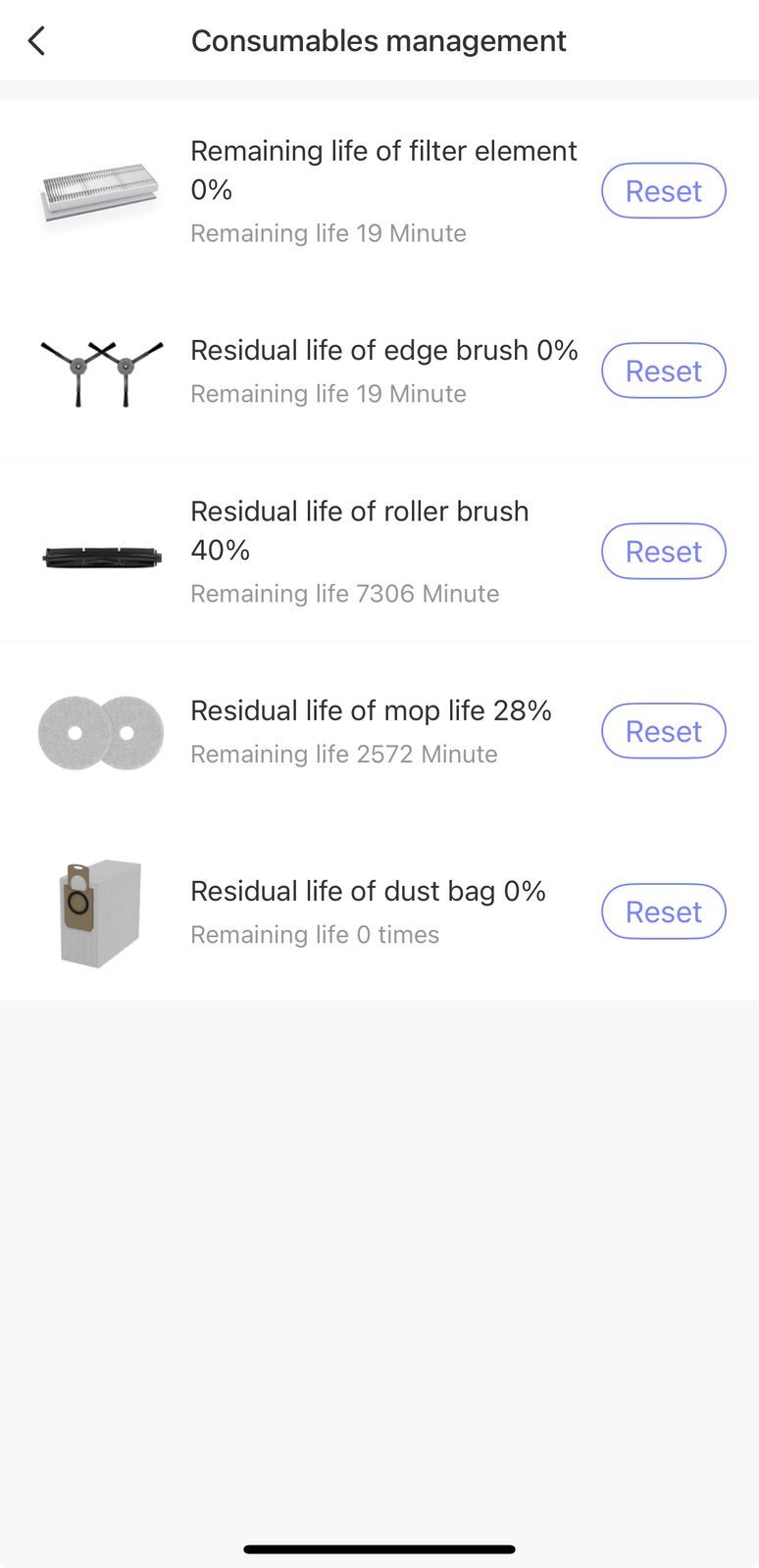759x1568 pixels.
Task: Reset the dust bag residual life
Action: tap(663, 911)
